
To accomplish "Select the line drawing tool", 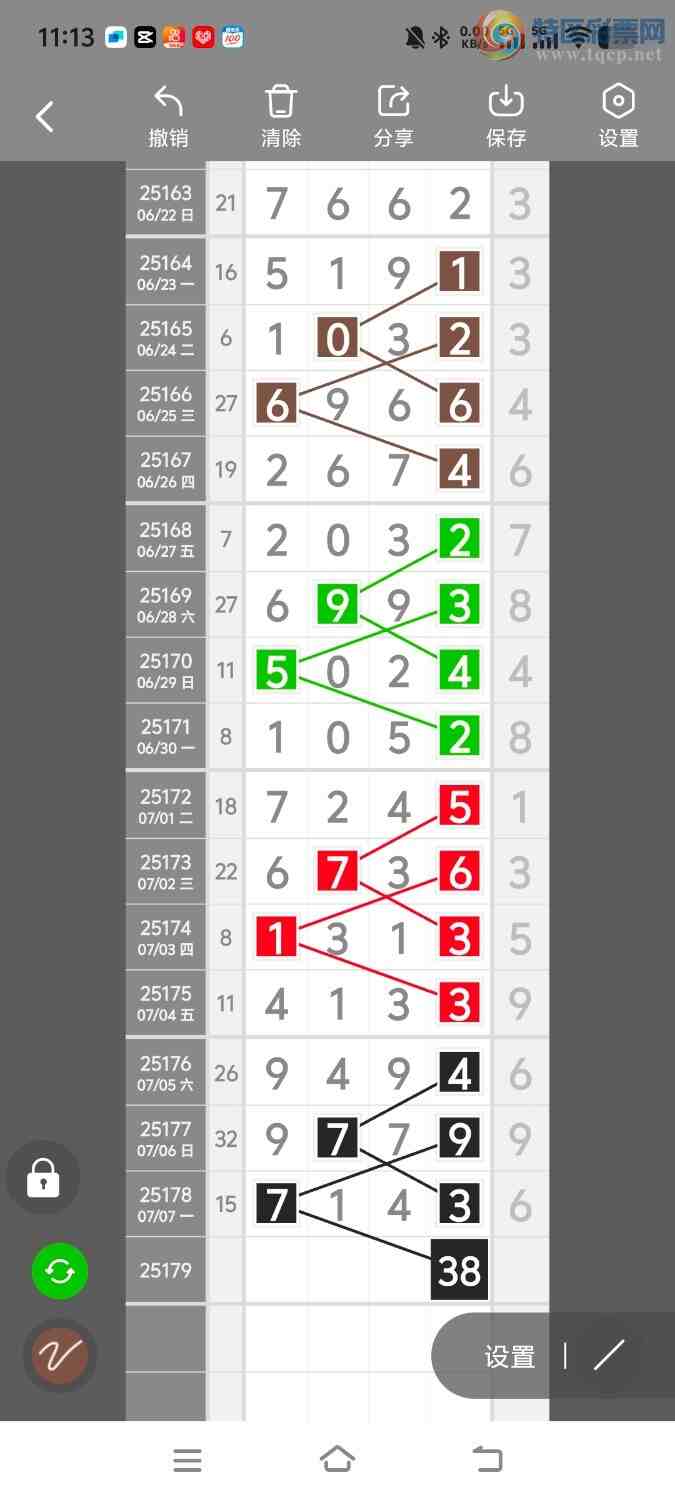I will 608,1356.
